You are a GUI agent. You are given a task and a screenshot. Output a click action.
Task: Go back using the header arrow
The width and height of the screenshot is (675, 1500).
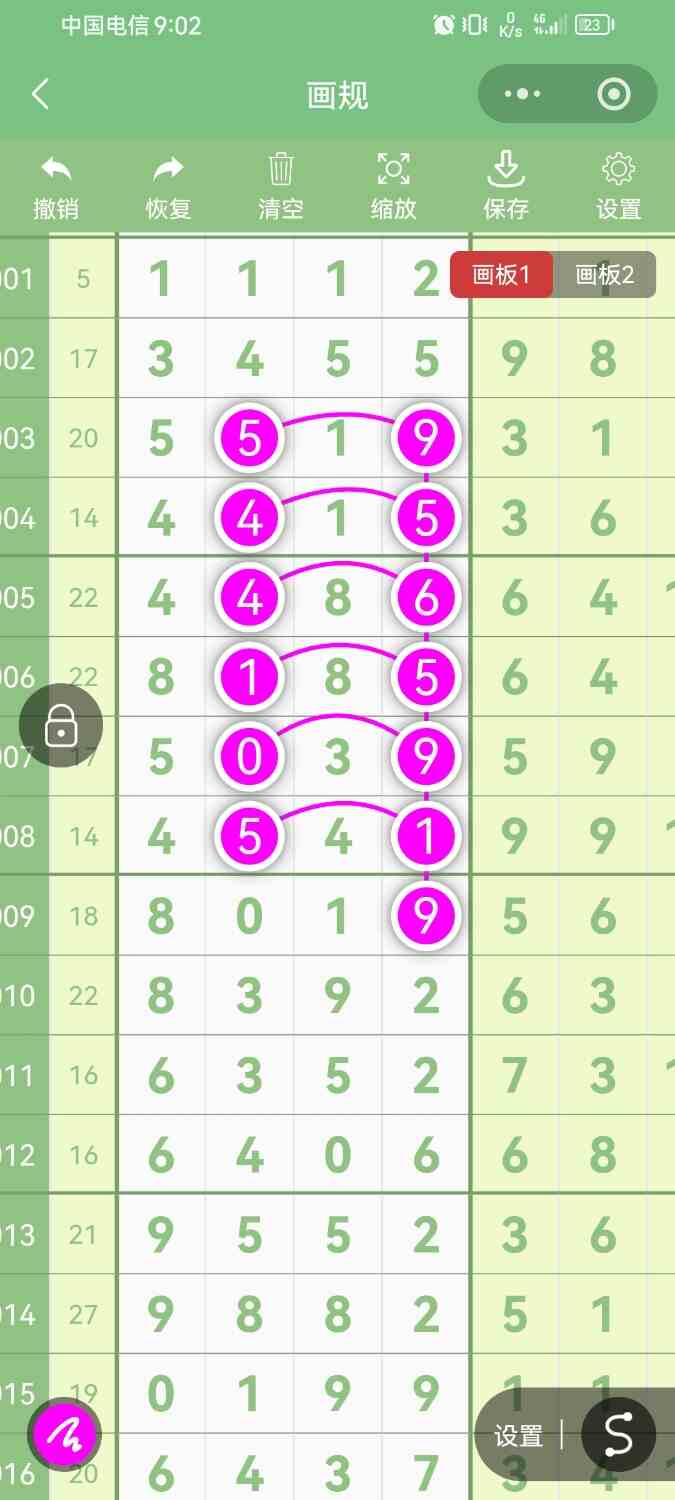40,95
